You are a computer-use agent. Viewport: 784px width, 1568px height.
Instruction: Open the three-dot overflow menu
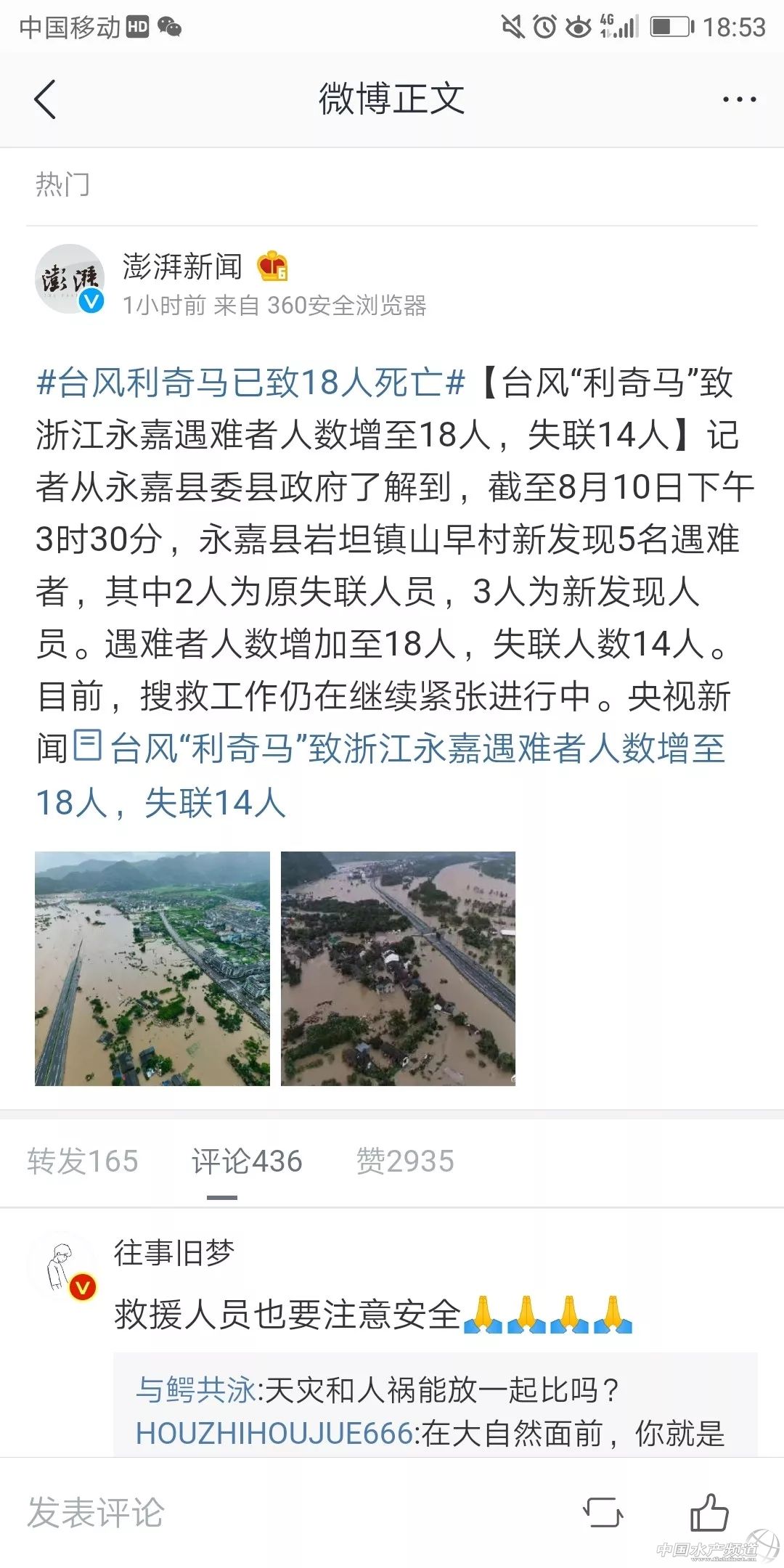[x=739, y=99]
